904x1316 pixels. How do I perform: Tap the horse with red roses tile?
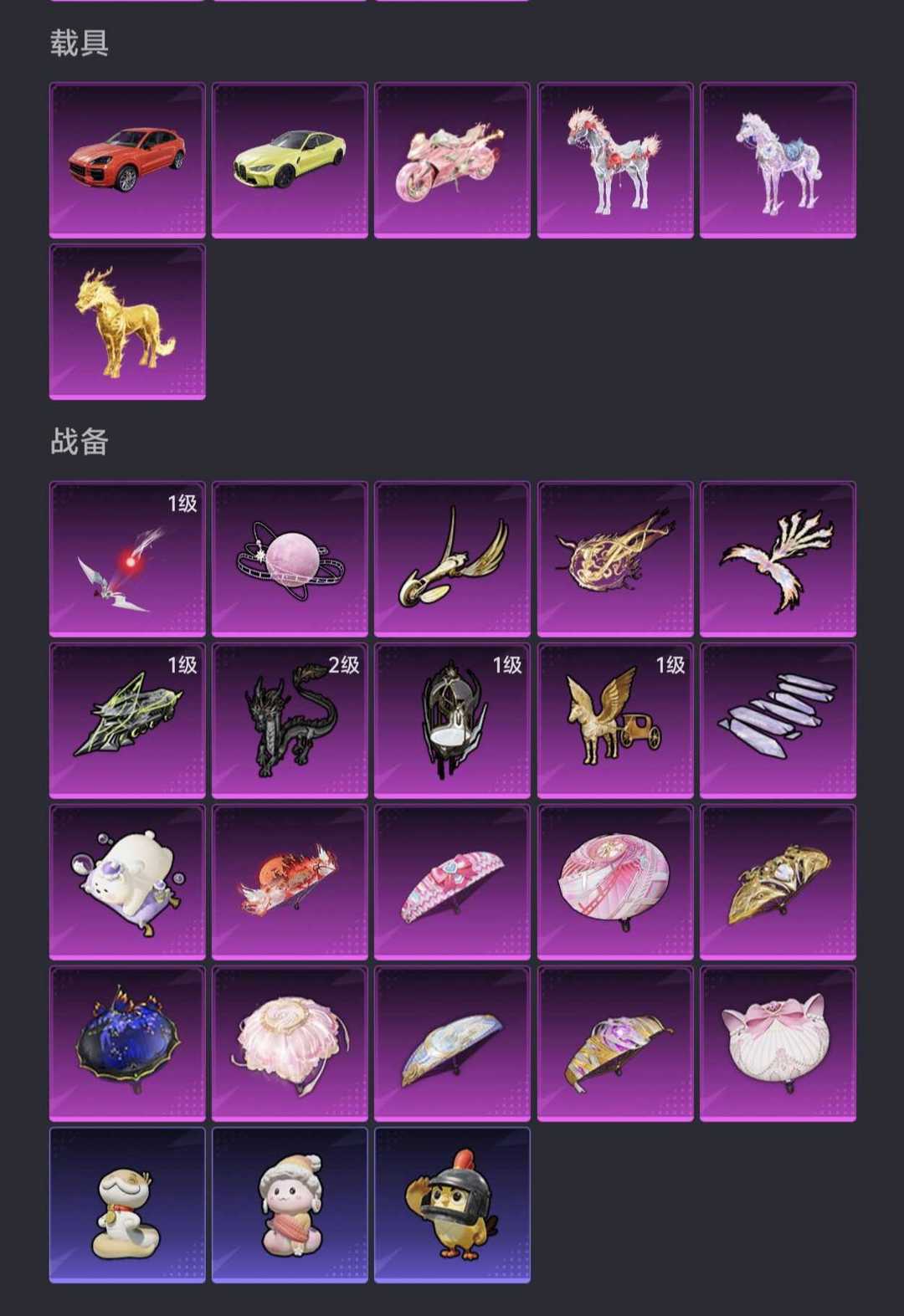[614, 160]
